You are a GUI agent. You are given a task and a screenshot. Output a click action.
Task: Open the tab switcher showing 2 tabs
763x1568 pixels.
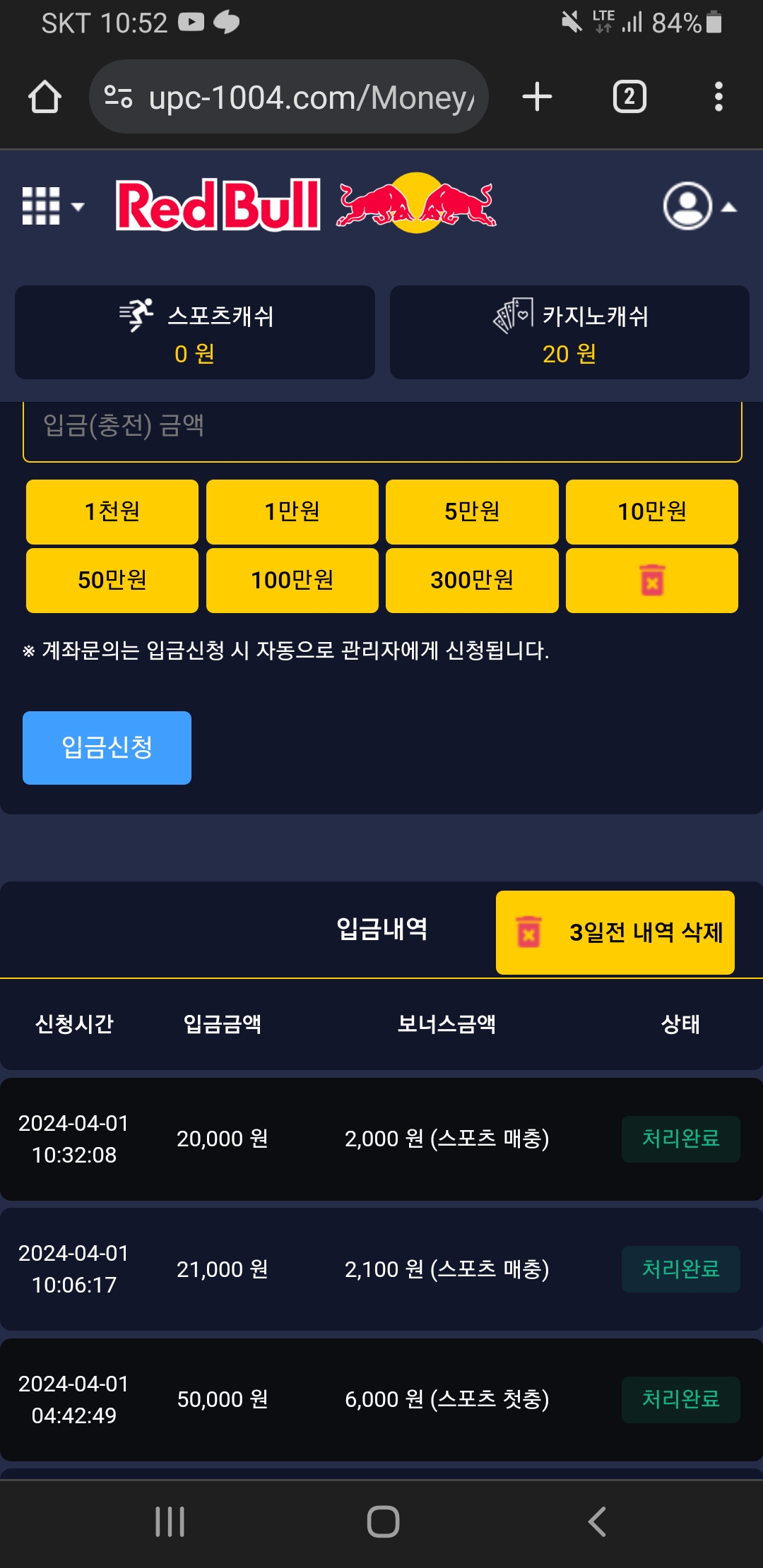(x=629, y=97)
